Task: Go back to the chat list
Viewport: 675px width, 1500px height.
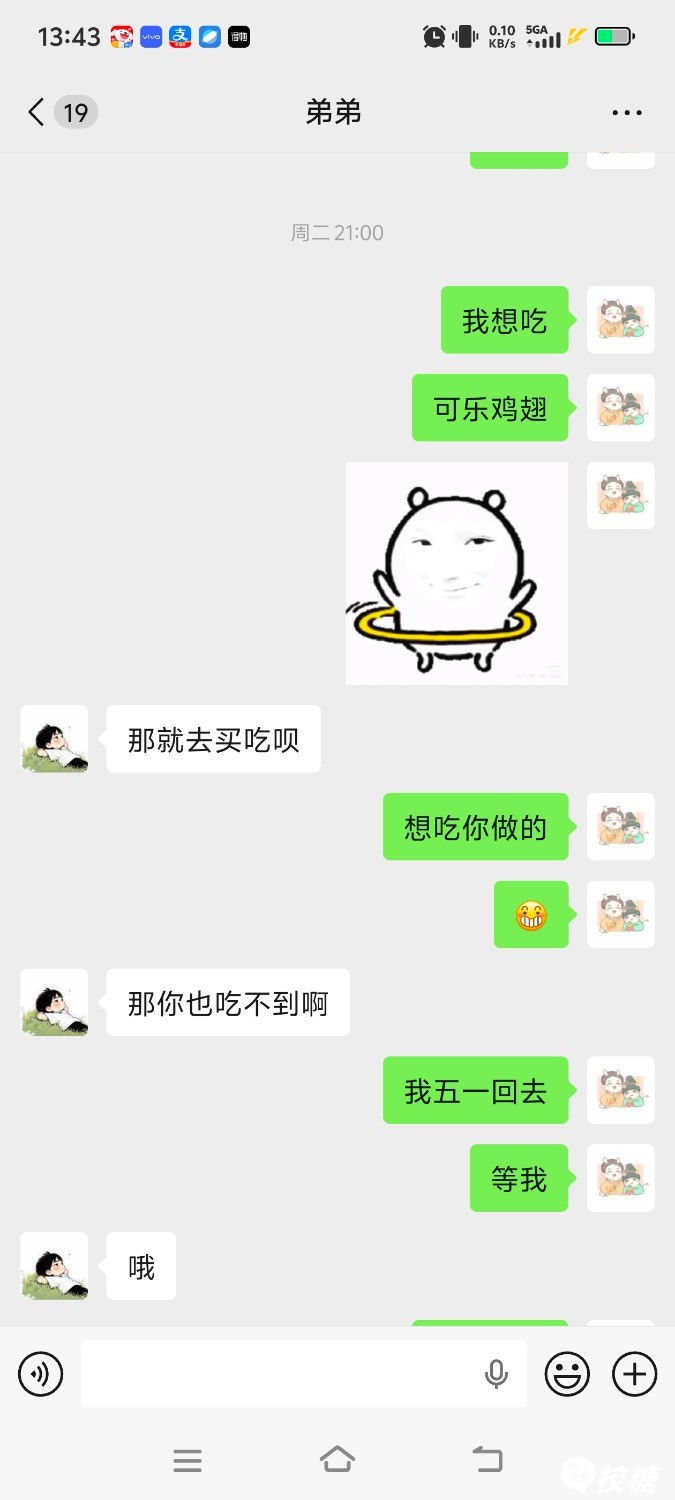Action: (x=38, y=112)
